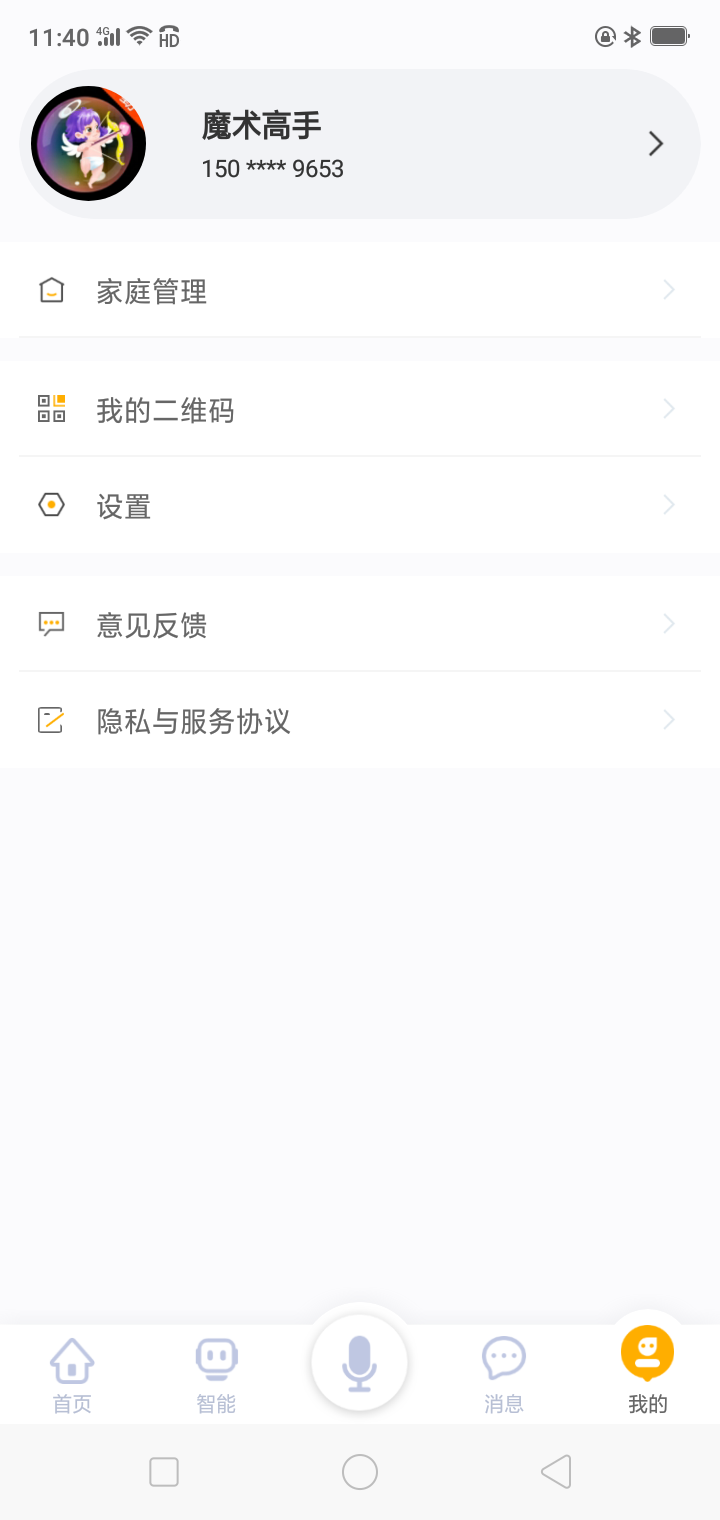Click the masked phone number 150****9653
This screenshot has height=1520, width=720.
click(272, 169)
